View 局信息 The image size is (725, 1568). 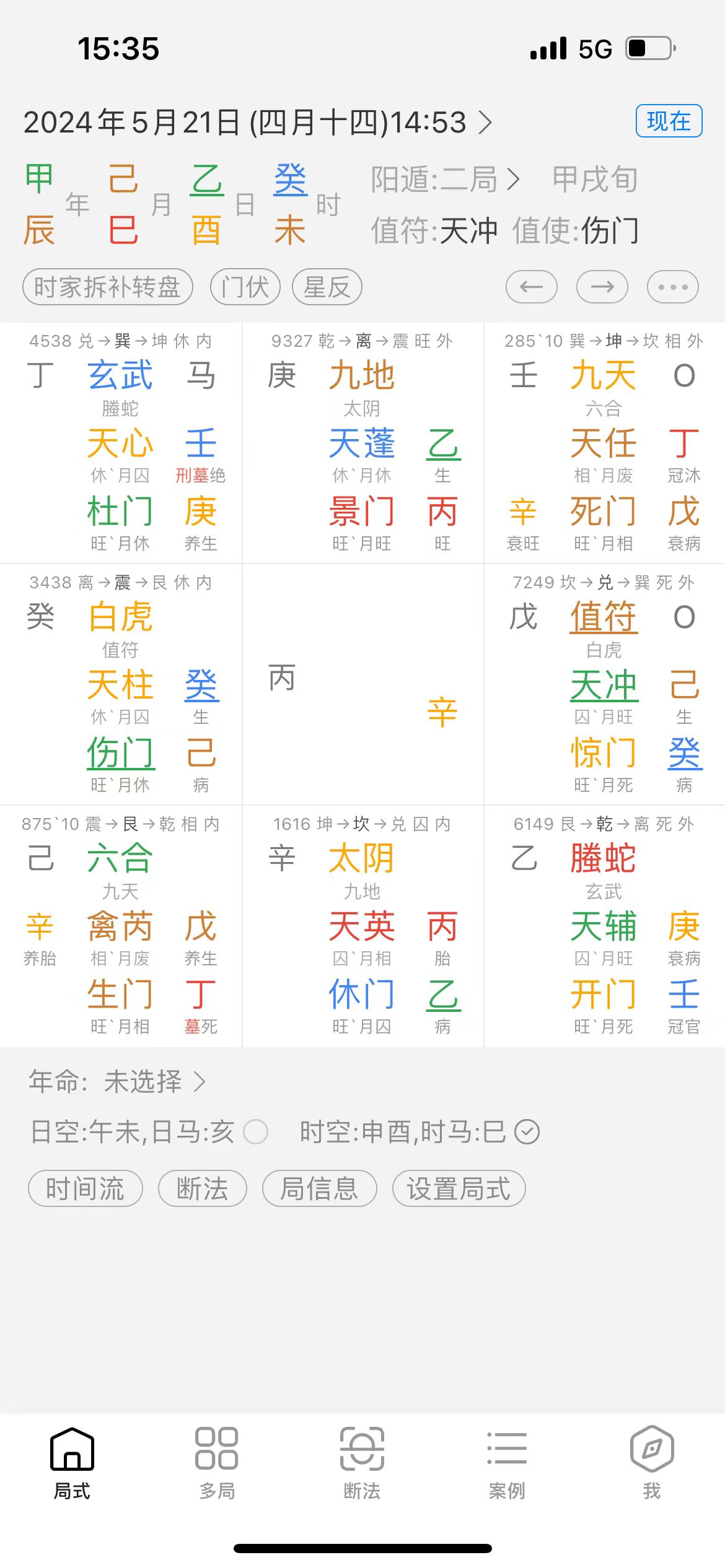[x=320, y=1188]
